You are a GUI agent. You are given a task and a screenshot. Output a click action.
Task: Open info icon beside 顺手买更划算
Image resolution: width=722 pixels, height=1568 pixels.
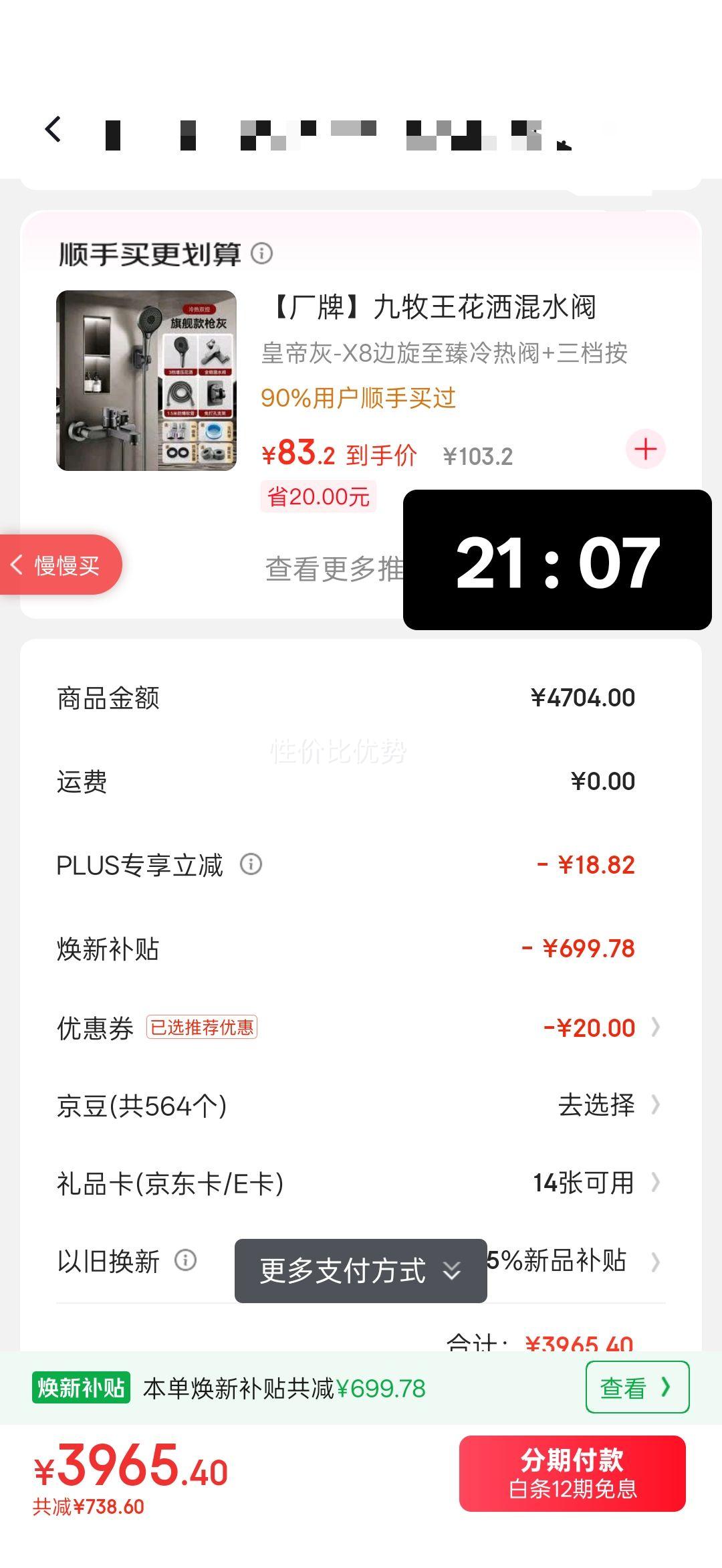coord(261,254)
